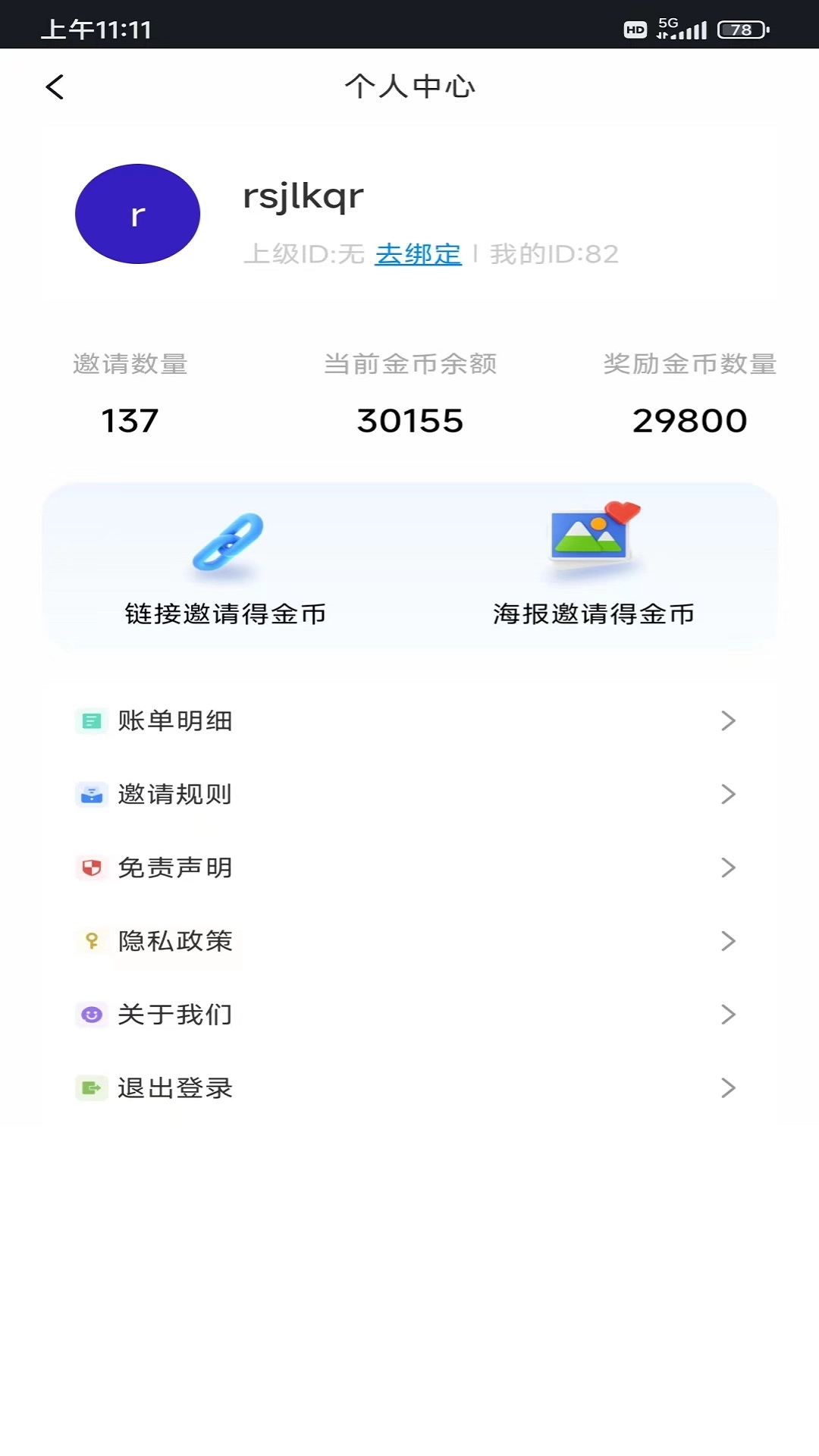
Task: Click the 去绑定 link
Action: (x=416, y=255)
